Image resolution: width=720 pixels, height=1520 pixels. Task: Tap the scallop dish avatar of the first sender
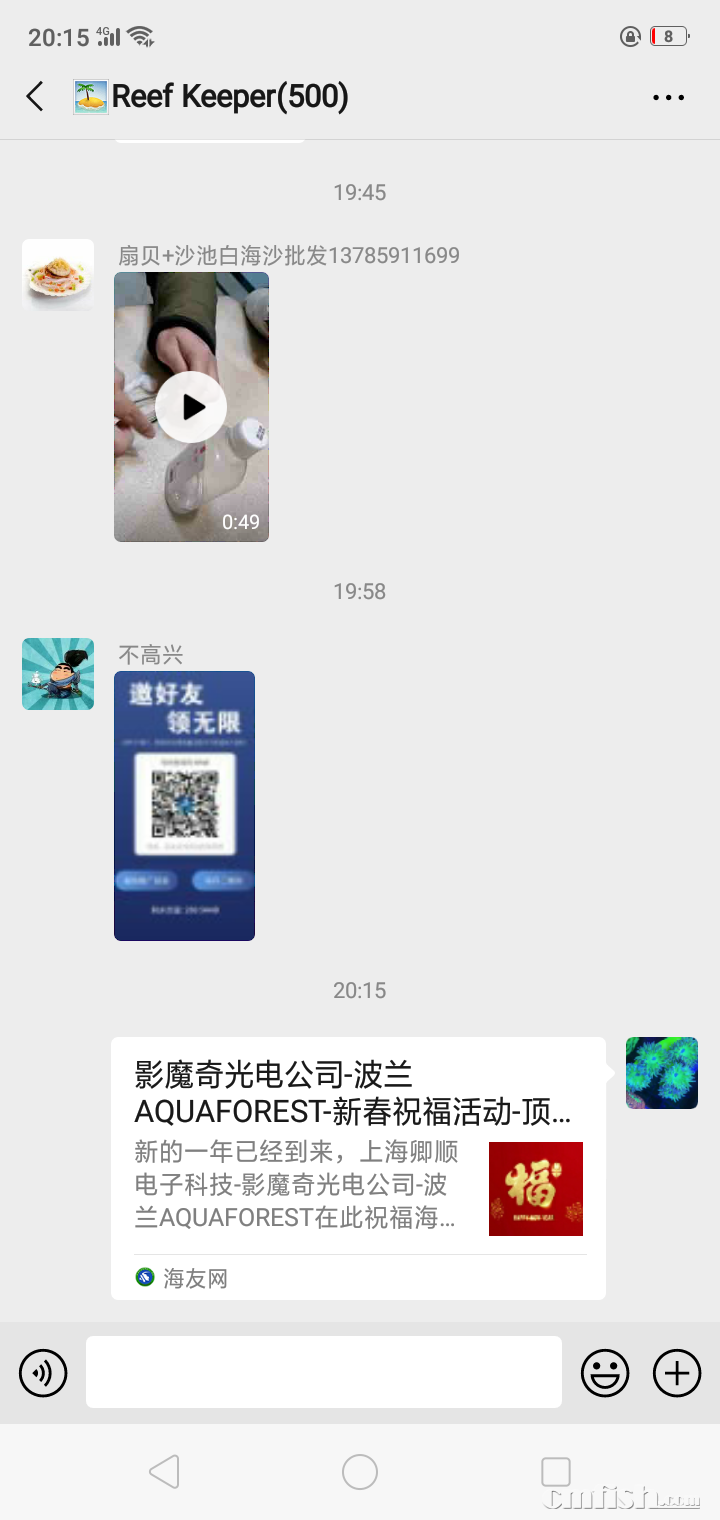57,272
